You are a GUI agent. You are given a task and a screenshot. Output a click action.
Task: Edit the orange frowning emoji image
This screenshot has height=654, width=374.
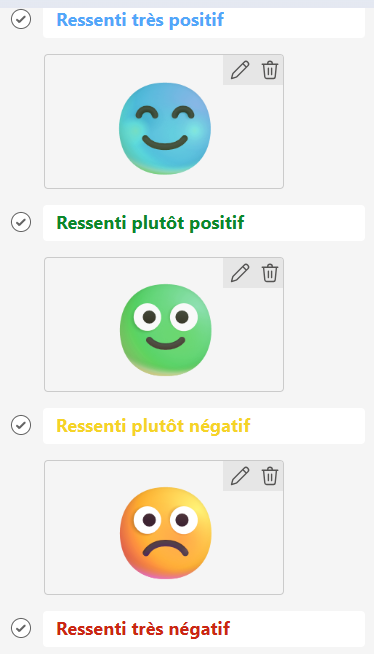[x=240, y=476]
